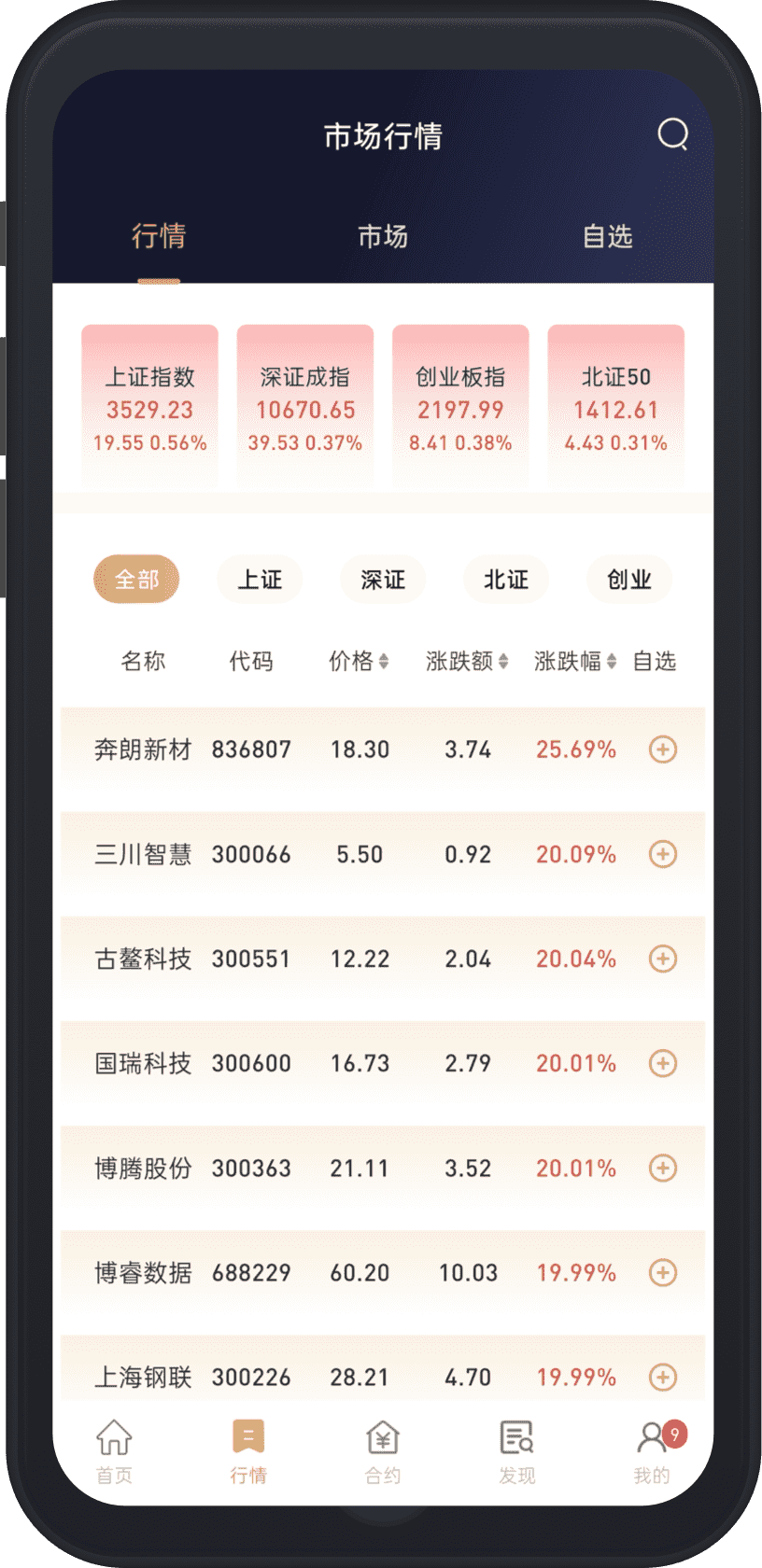Switch to the 合约 bottom tab
Image resolution: width=762 pixels, height=1568 pixels.
pos(383,1450)
